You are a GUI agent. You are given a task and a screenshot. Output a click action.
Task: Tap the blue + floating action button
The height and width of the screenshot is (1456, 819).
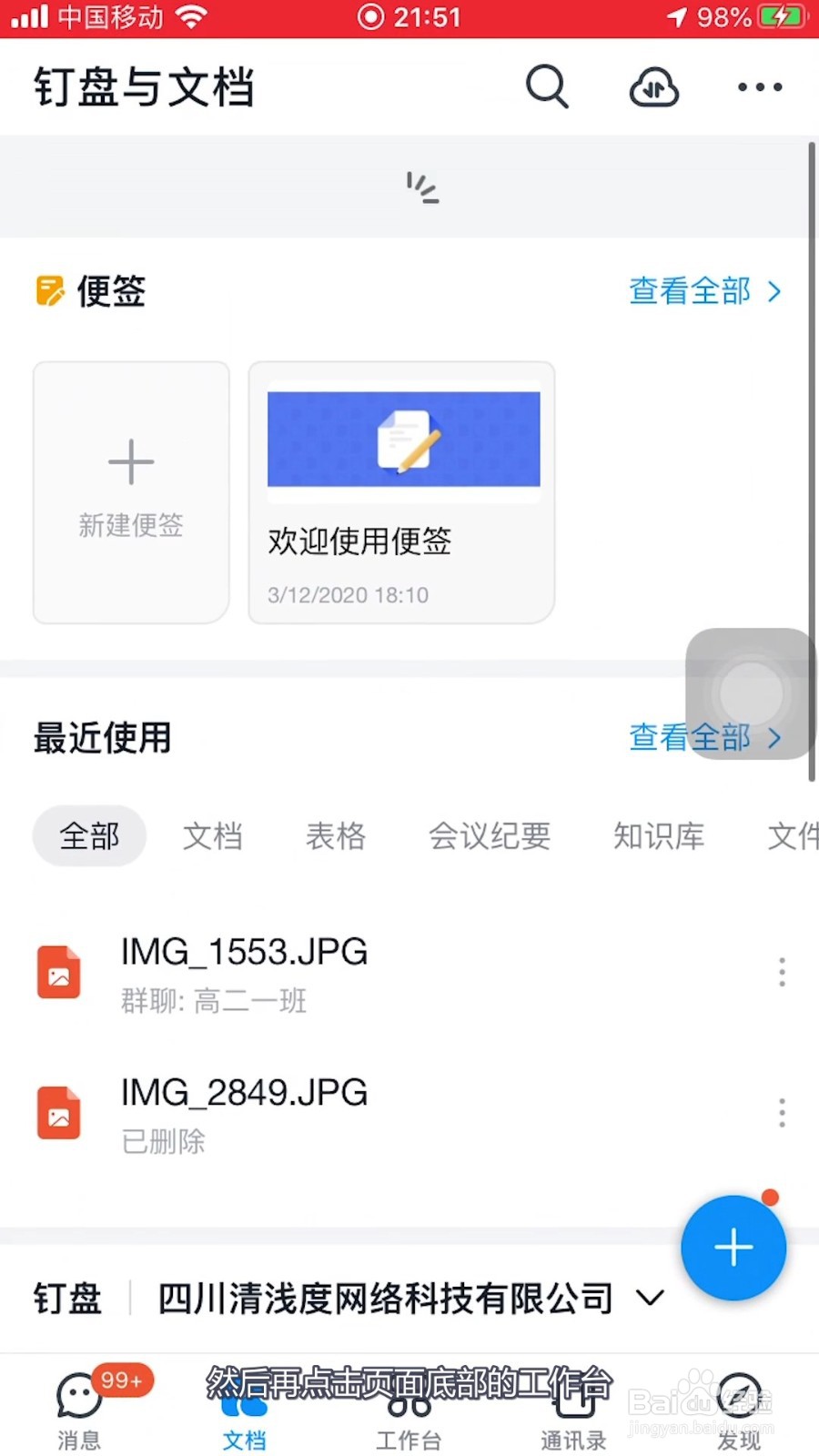tap(733, 1247)
